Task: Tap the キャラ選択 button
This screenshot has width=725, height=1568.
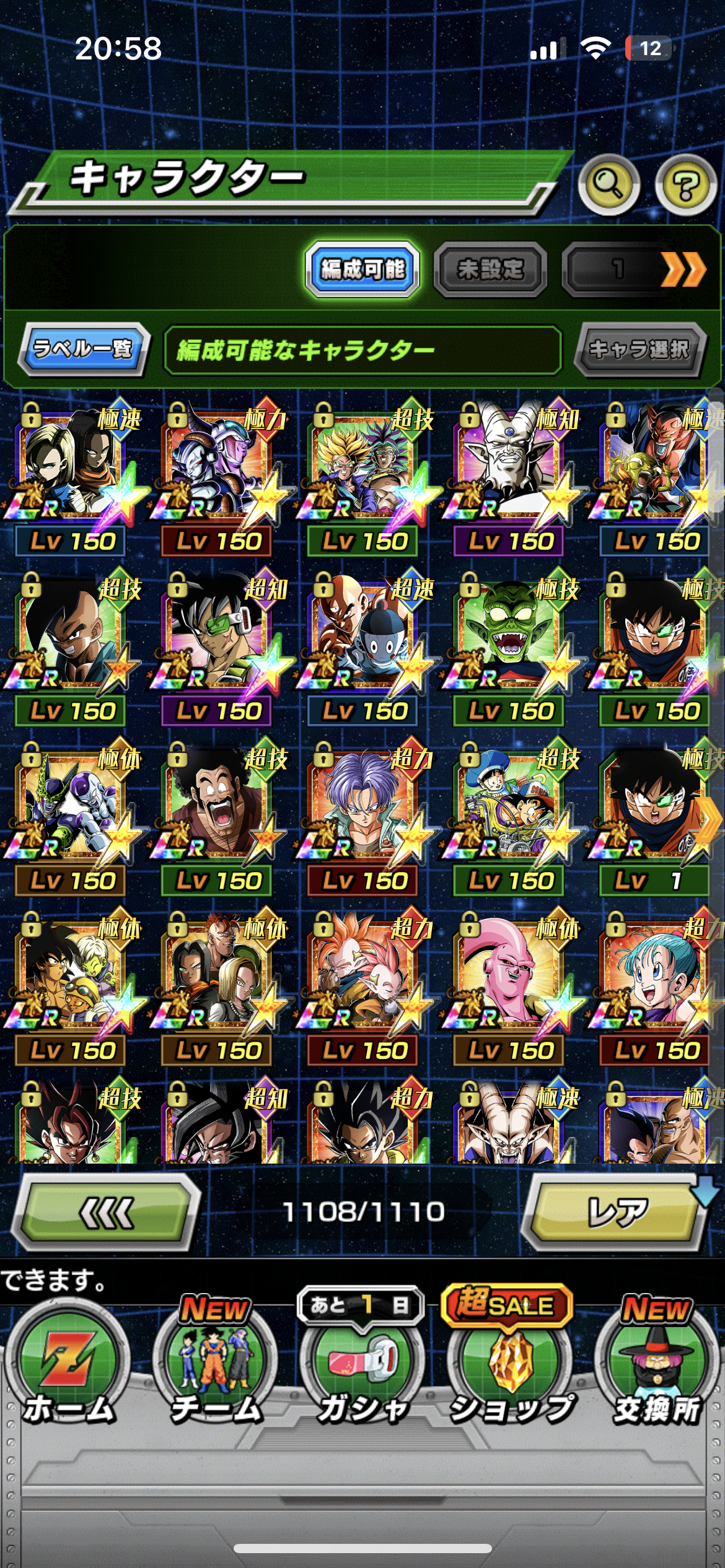Action: [639, 349]
